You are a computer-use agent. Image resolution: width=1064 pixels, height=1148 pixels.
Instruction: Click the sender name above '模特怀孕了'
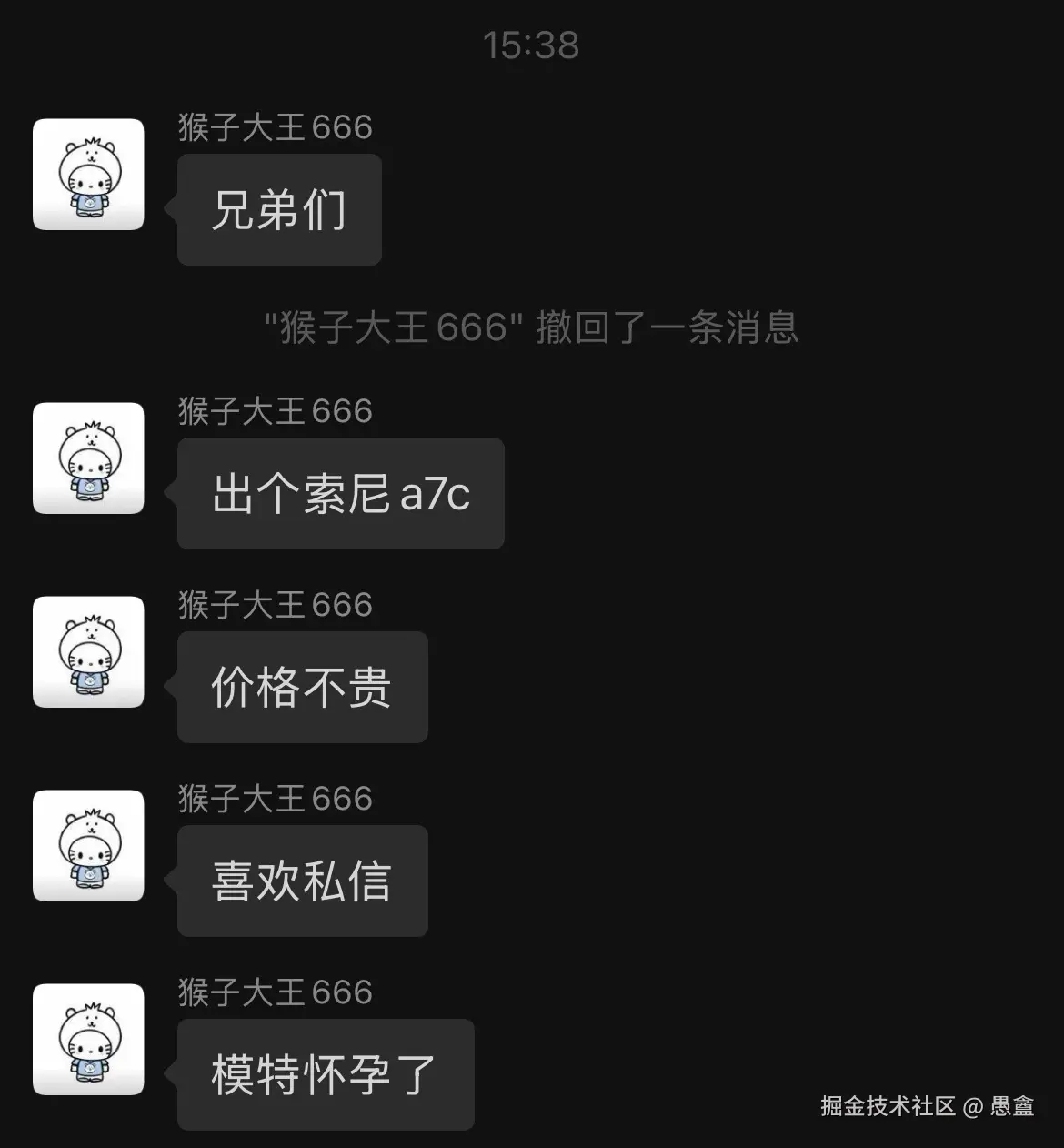click(x=274, y=992)
